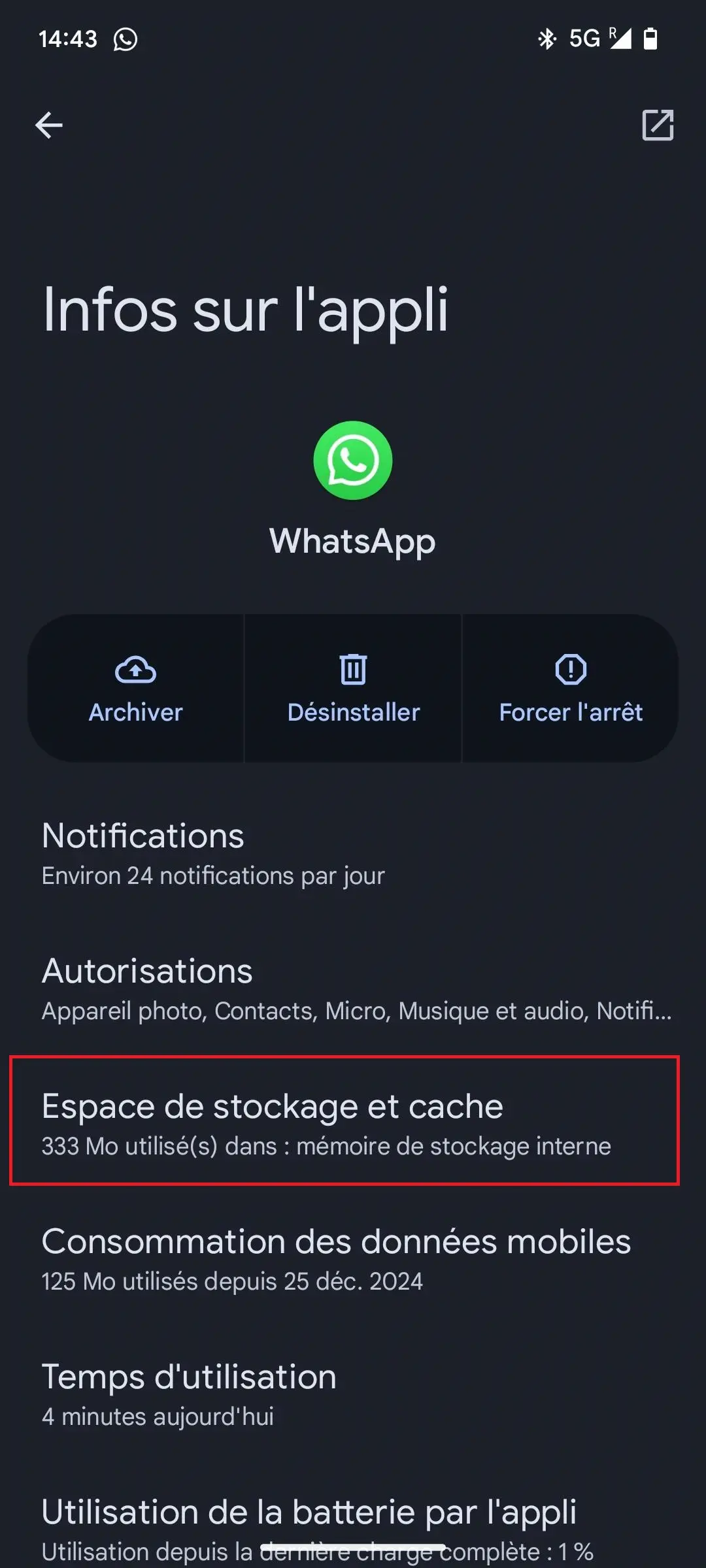The height and width of the screenshot is (1568, 706).
Task: Tap the battery indicator in status bar
Action: tap(650, 39)
